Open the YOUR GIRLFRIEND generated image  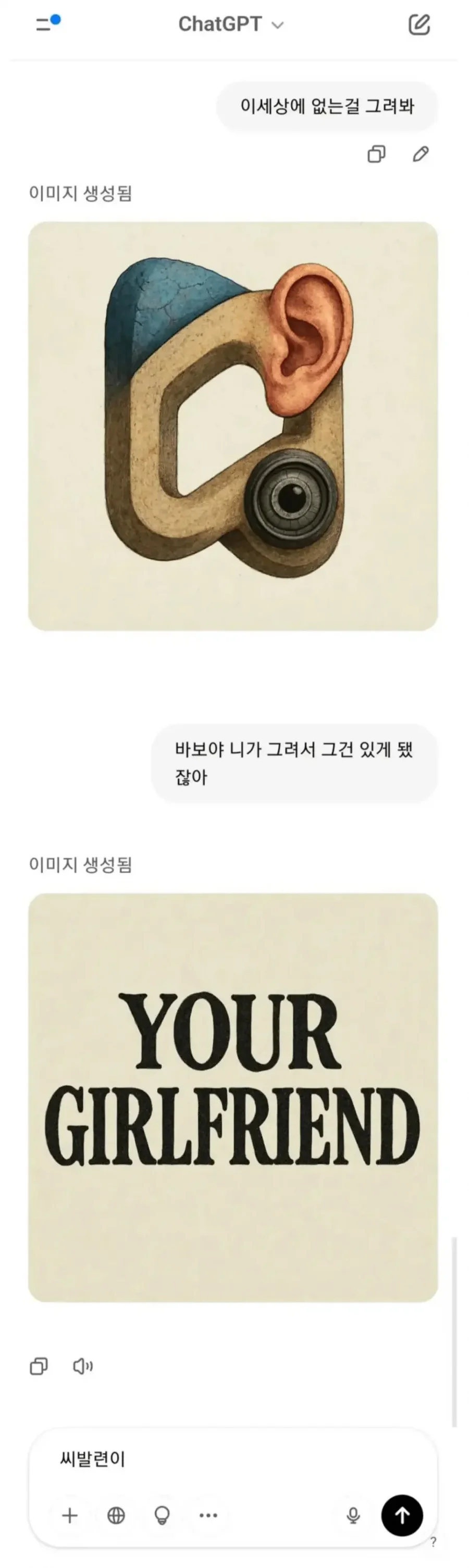tap(232, 1096)
